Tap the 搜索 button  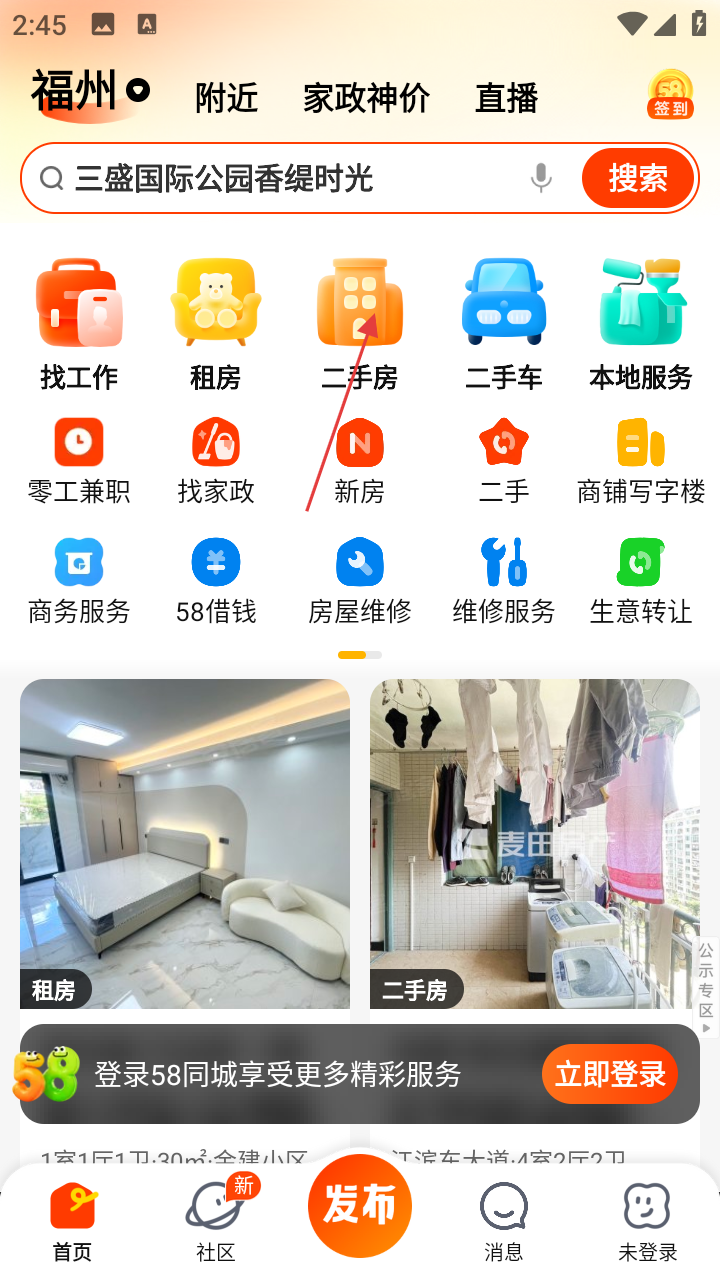(x=637, y=178)
